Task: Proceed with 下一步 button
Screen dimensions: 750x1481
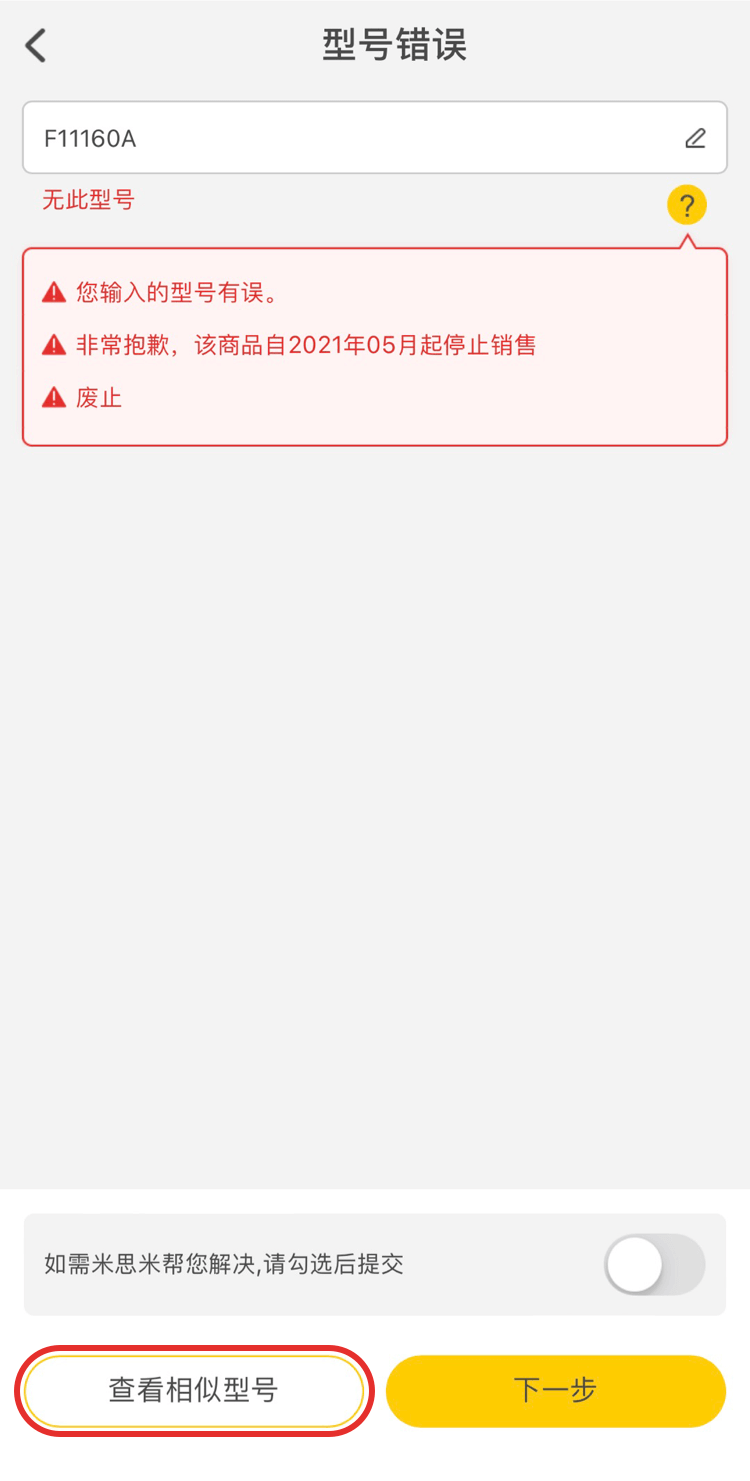Action: [555, 1390]
